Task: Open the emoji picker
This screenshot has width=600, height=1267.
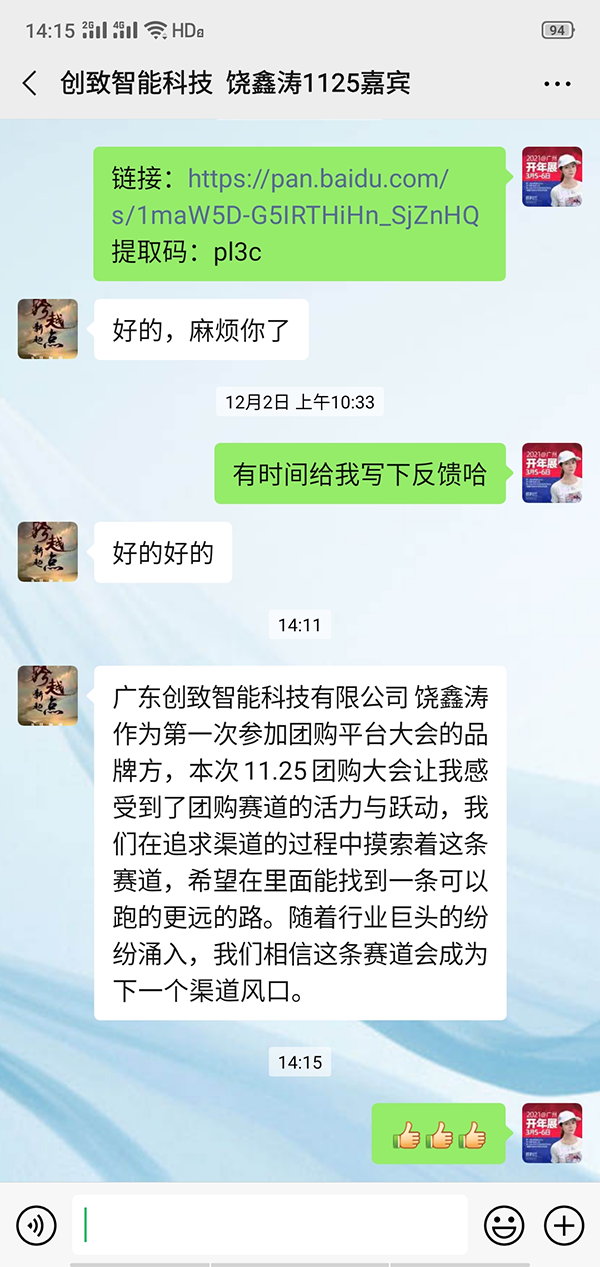Action: coord(504,1224)
